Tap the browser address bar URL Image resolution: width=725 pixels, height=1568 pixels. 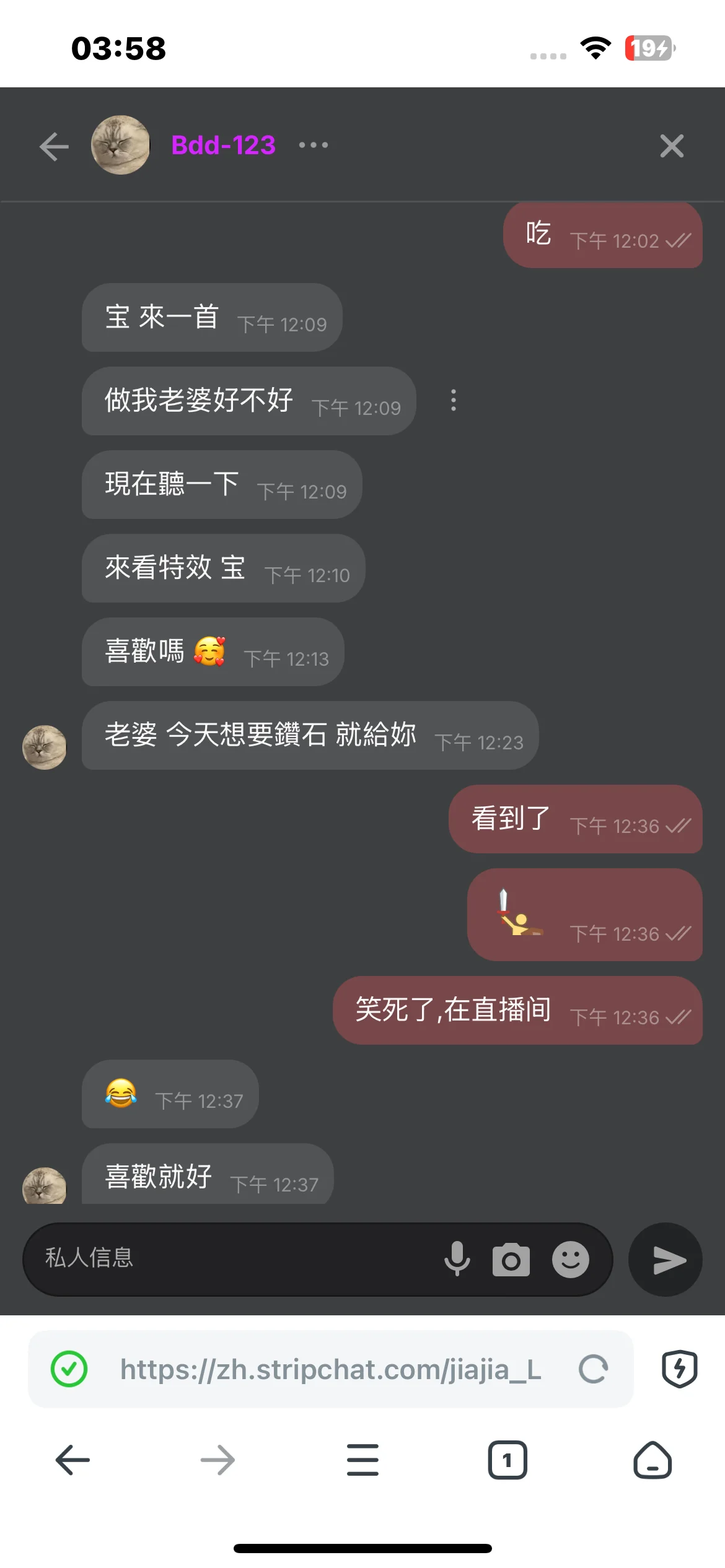coord(330,1369)
